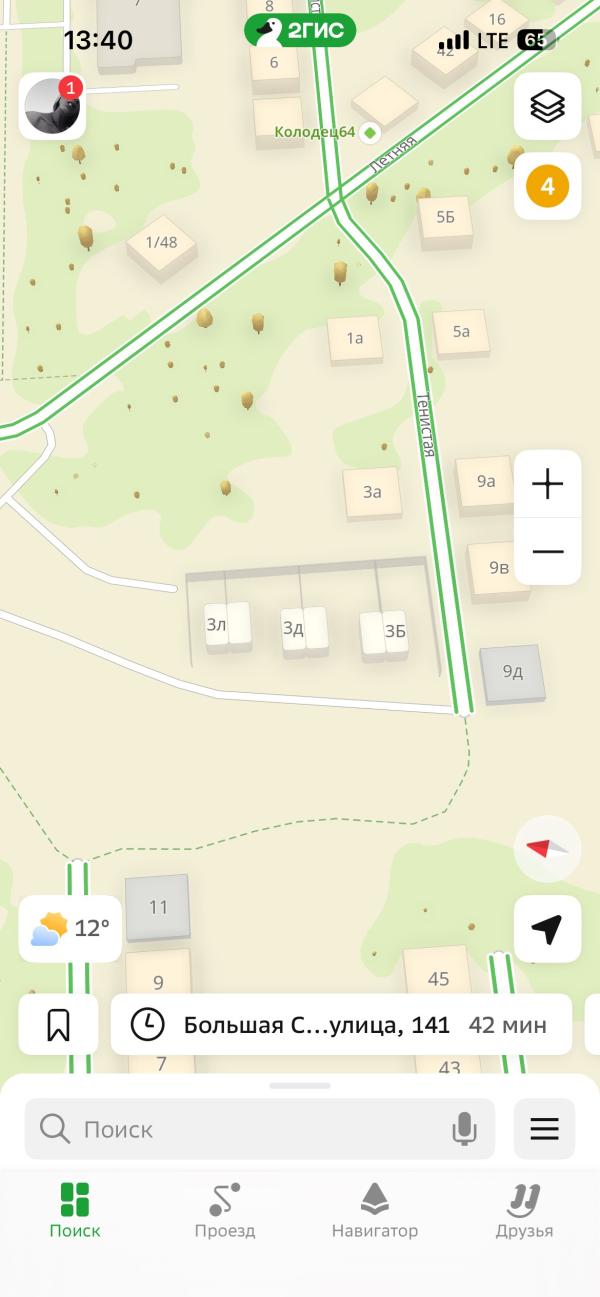Viewport: 600px width, 1297px height.
Task: Tap the Поиск search field
Action: point(240,1129)
